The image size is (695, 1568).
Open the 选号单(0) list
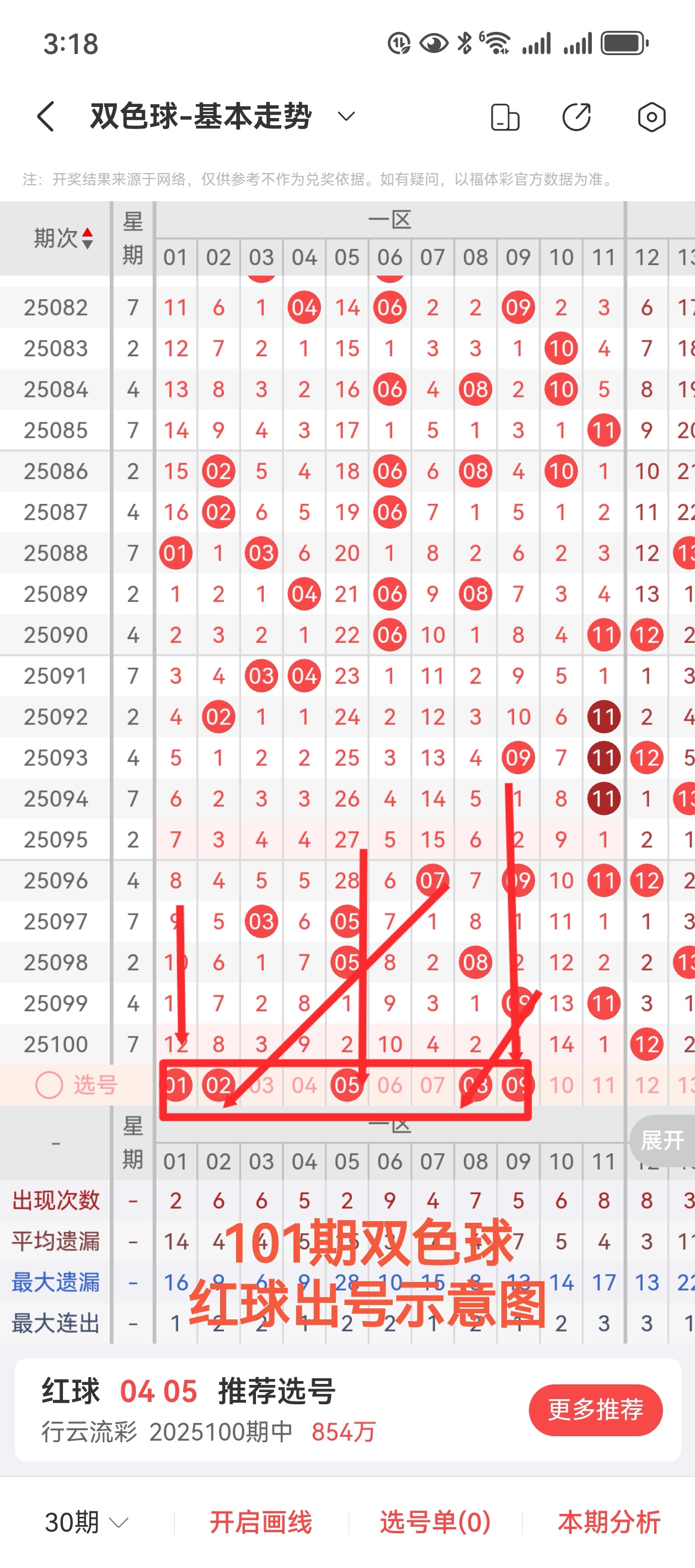435,1522
